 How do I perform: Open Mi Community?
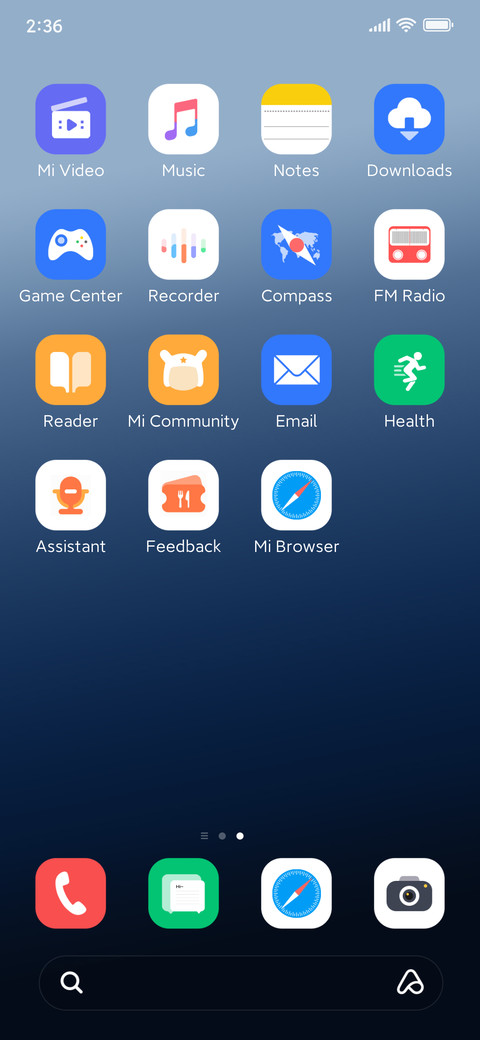tap(184, 369)
